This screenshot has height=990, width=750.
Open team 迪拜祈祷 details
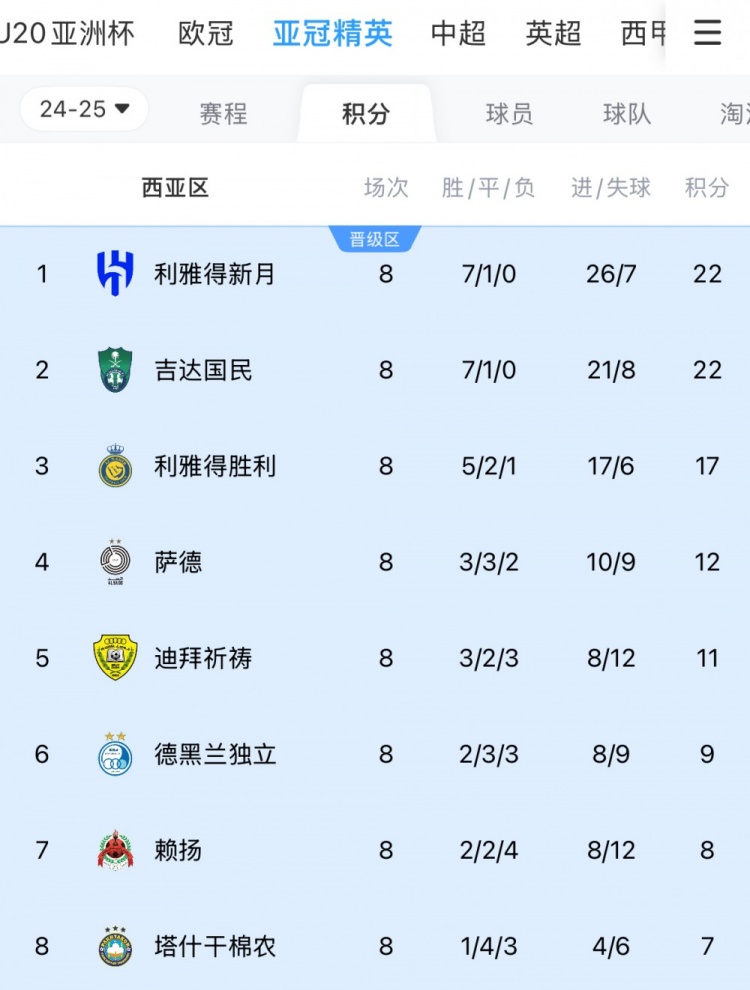point(203,658)
